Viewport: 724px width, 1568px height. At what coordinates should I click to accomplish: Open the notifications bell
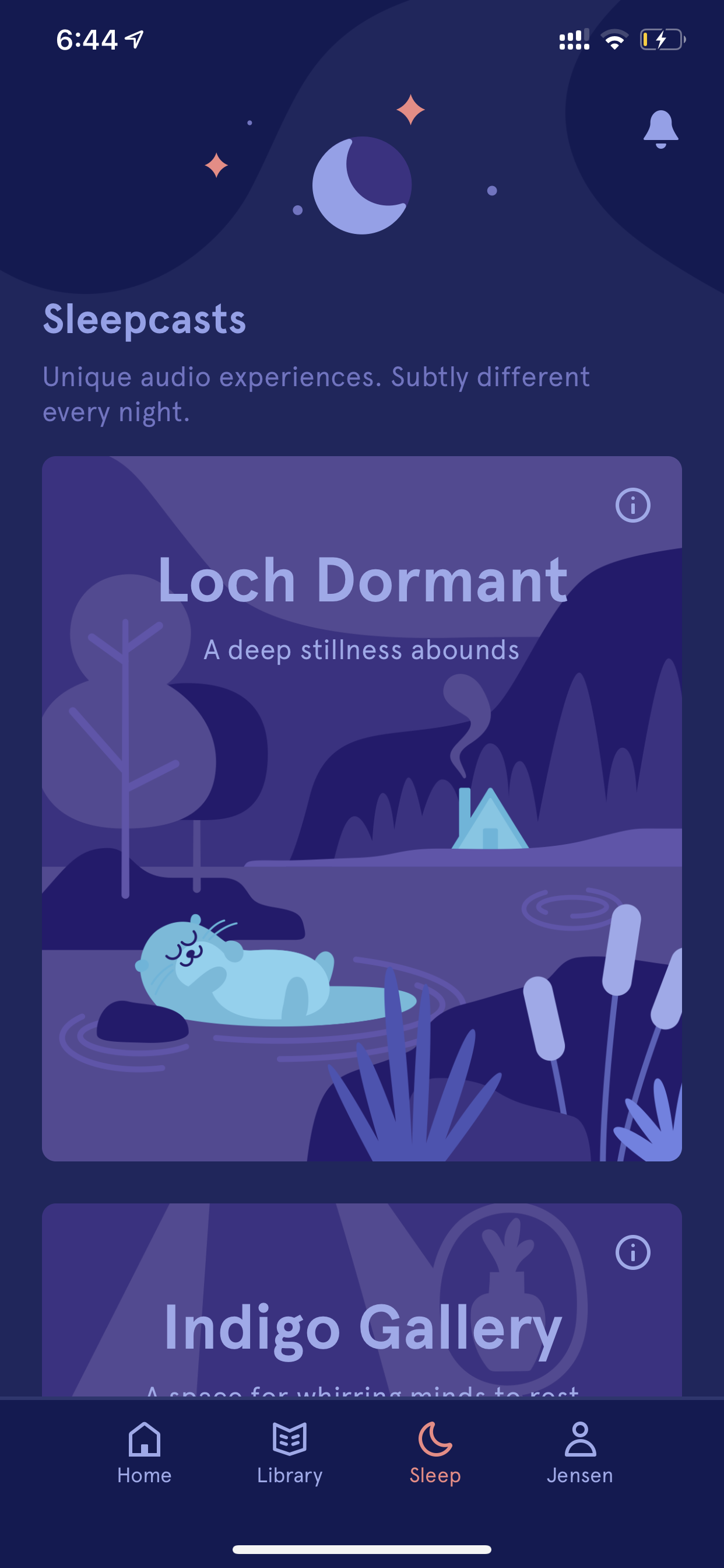click(x=660, y=129)
